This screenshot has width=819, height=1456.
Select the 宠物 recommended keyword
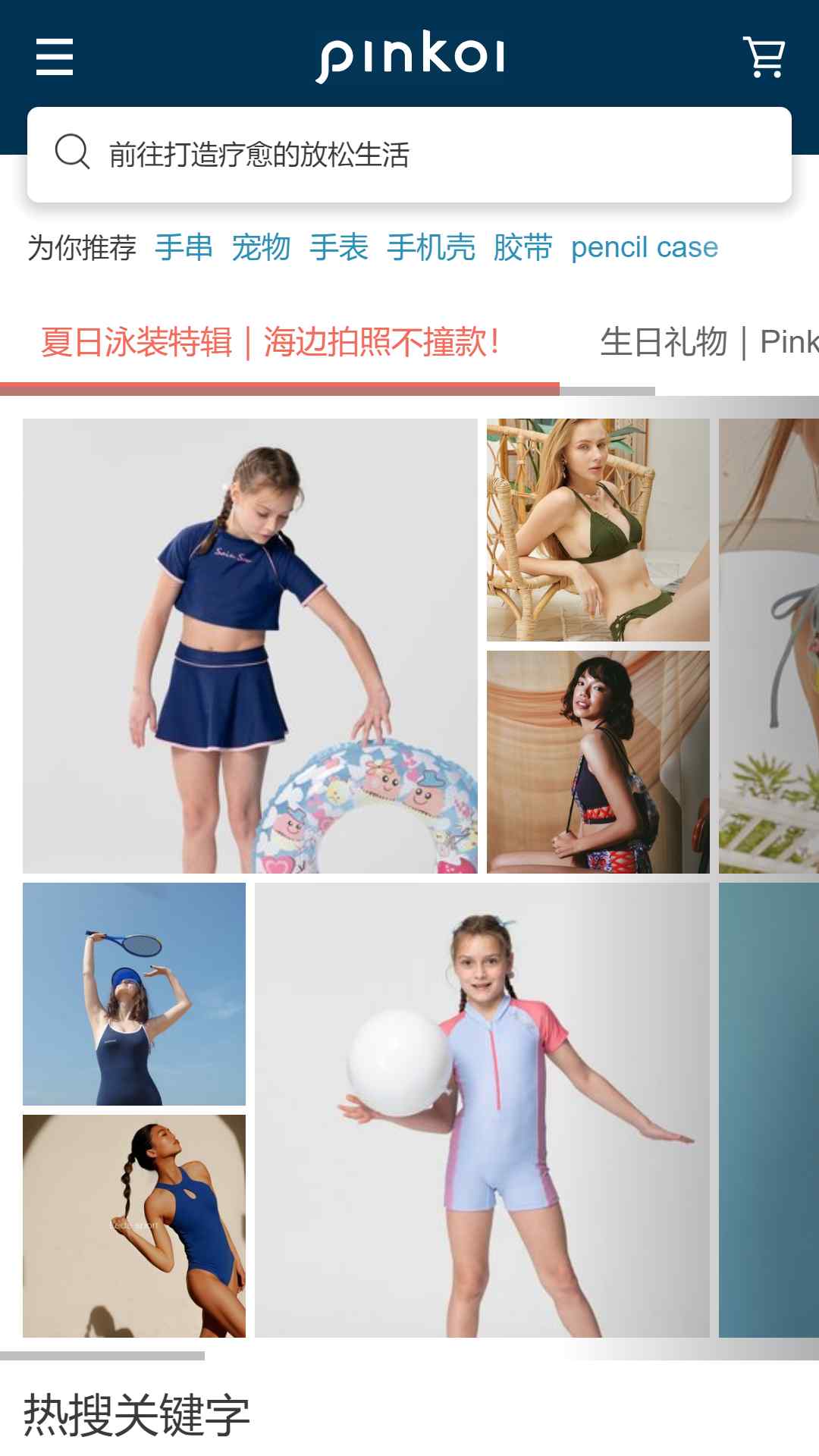(x=261, y=247)
